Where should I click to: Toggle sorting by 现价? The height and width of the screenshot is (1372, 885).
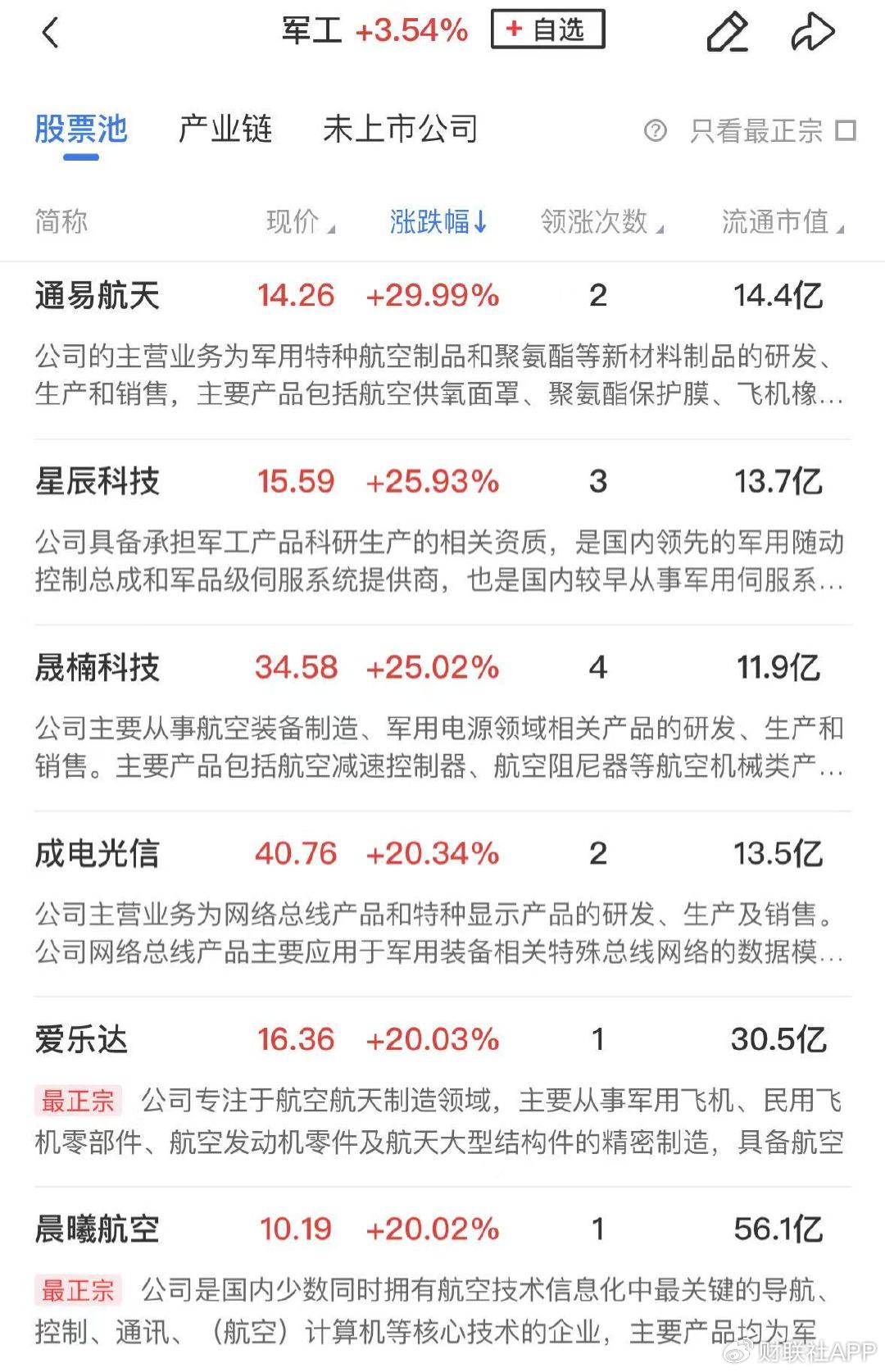(297, 221)
